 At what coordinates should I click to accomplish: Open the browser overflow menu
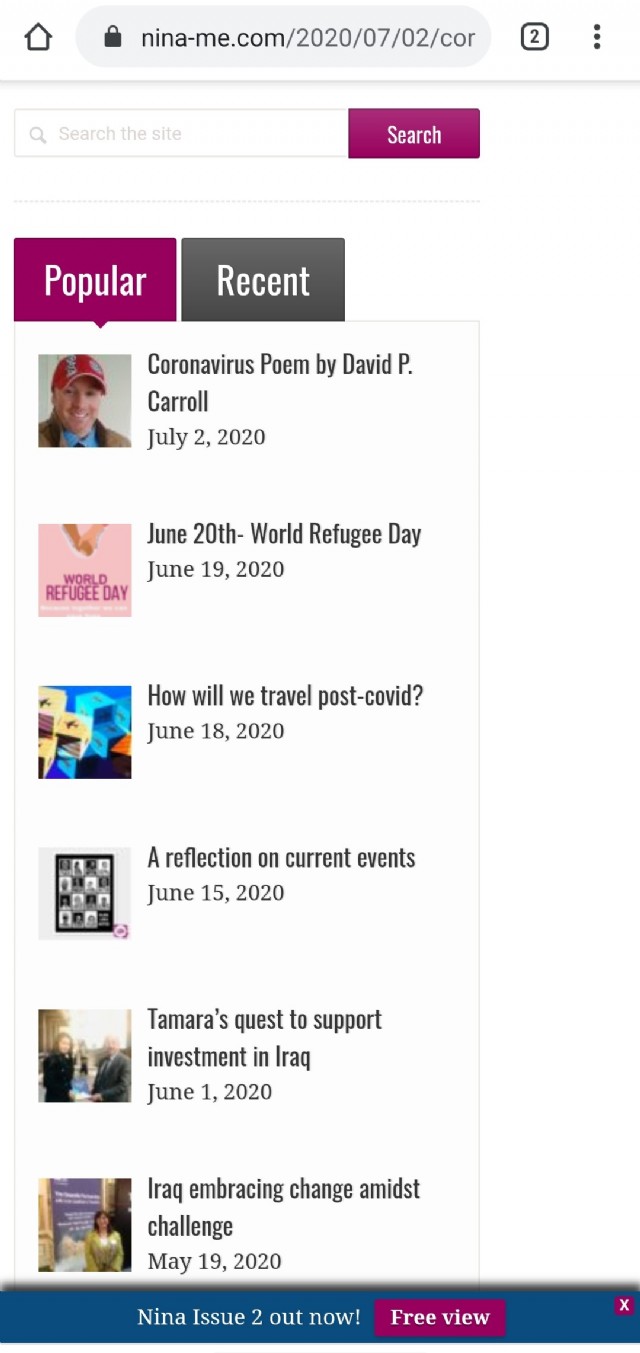[x=597, y=38]
